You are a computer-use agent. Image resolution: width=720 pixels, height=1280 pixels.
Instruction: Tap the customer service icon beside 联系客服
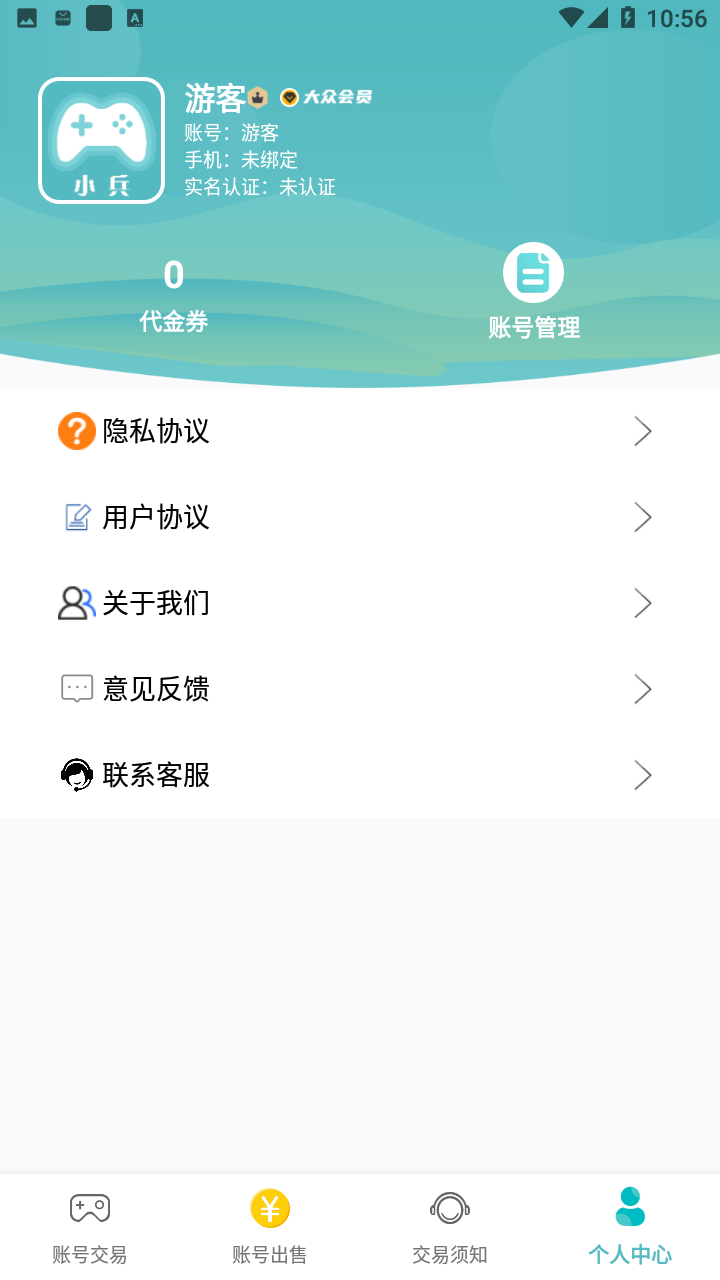pos(75,774)
